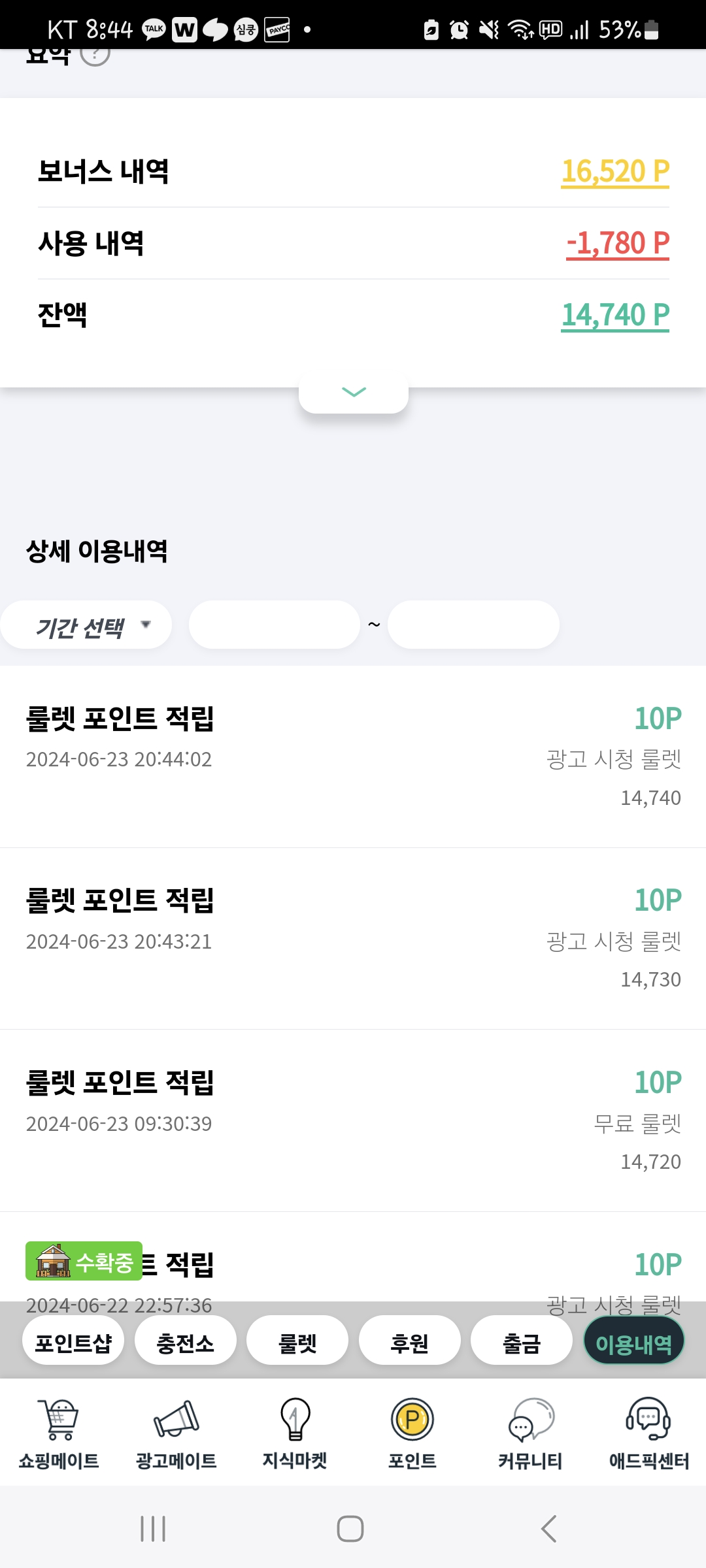Viewport: 706px width, 1568px height.
Task: Open the 룰렛 chip
Action: (x=297, y=1340)
